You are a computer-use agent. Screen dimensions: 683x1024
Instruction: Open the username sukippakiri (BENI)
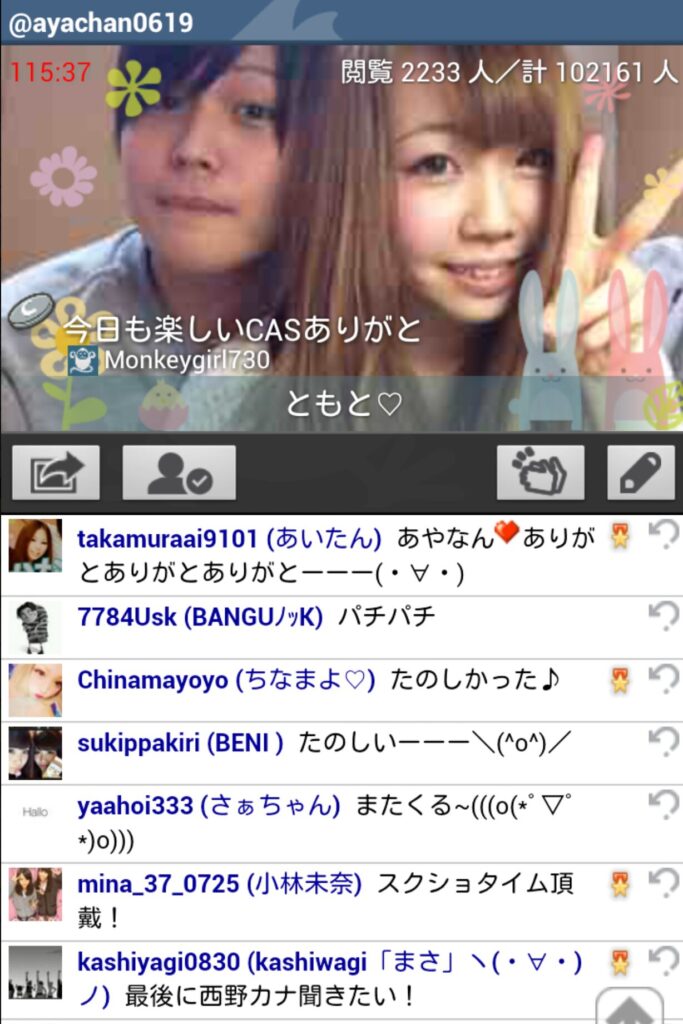(x=180, y=743)
